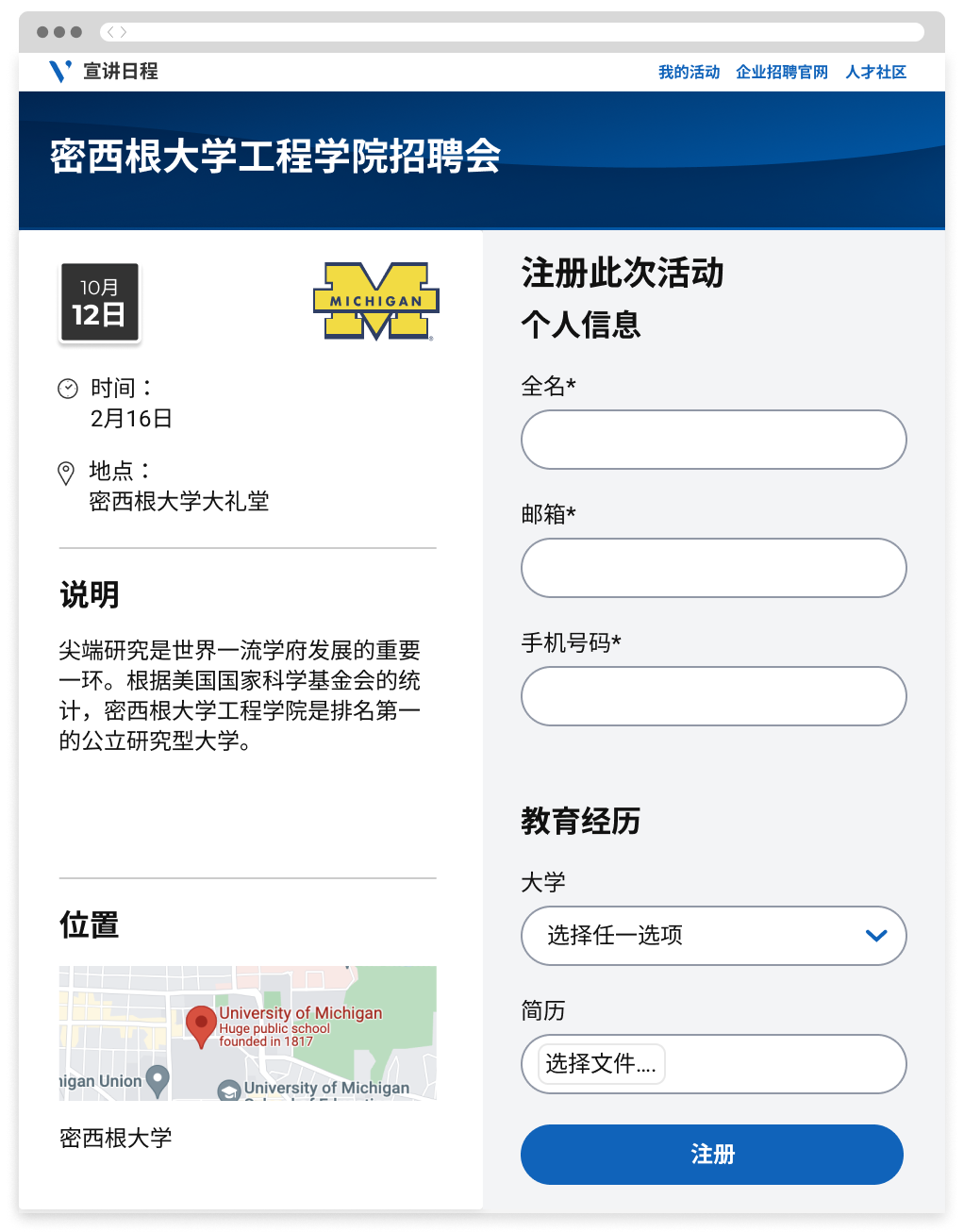This screenshot has width=964, height=1232.
Task: Tap the 全名 input field
Action: point(713,440)
